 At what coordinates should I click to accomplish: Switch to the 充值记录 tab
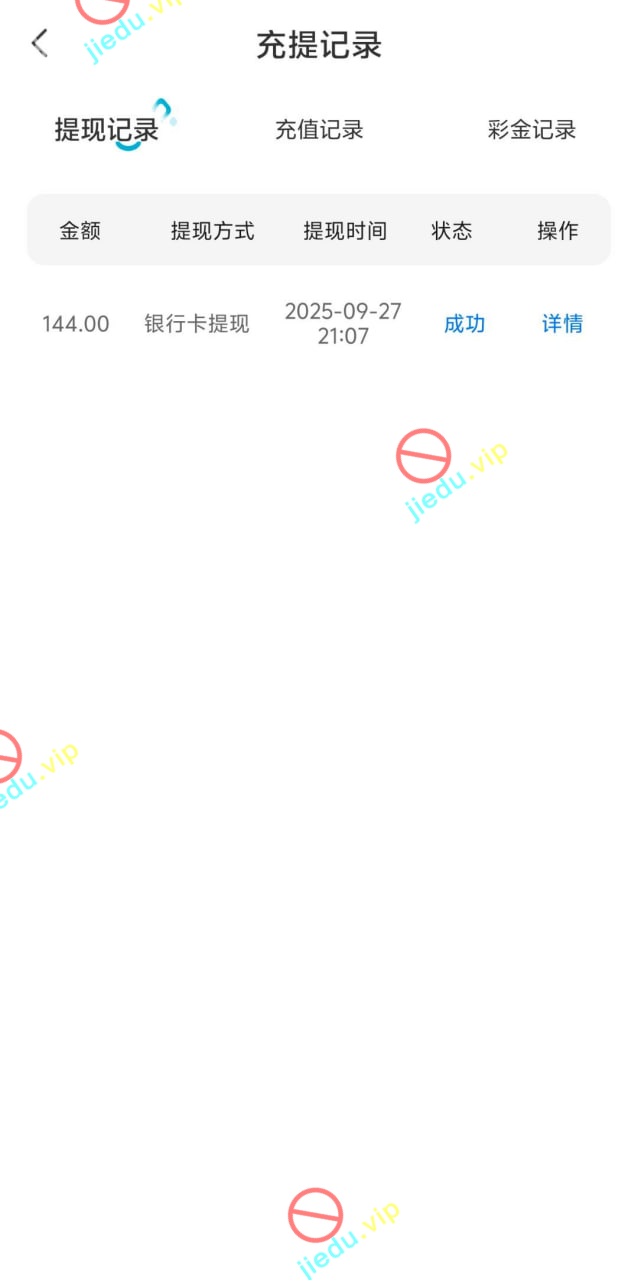(319, 130)
